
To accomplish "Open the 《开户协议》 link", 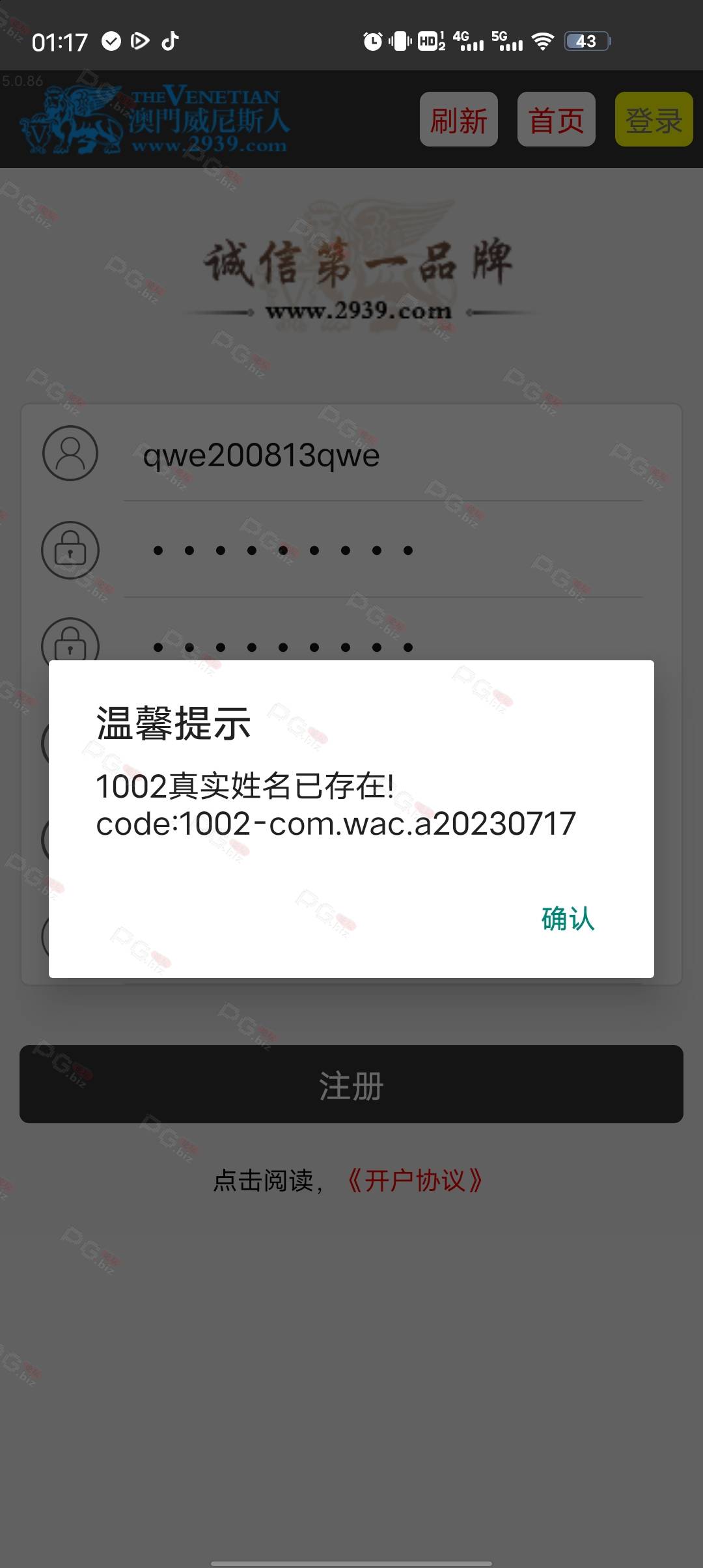I will pos(414,1181).
